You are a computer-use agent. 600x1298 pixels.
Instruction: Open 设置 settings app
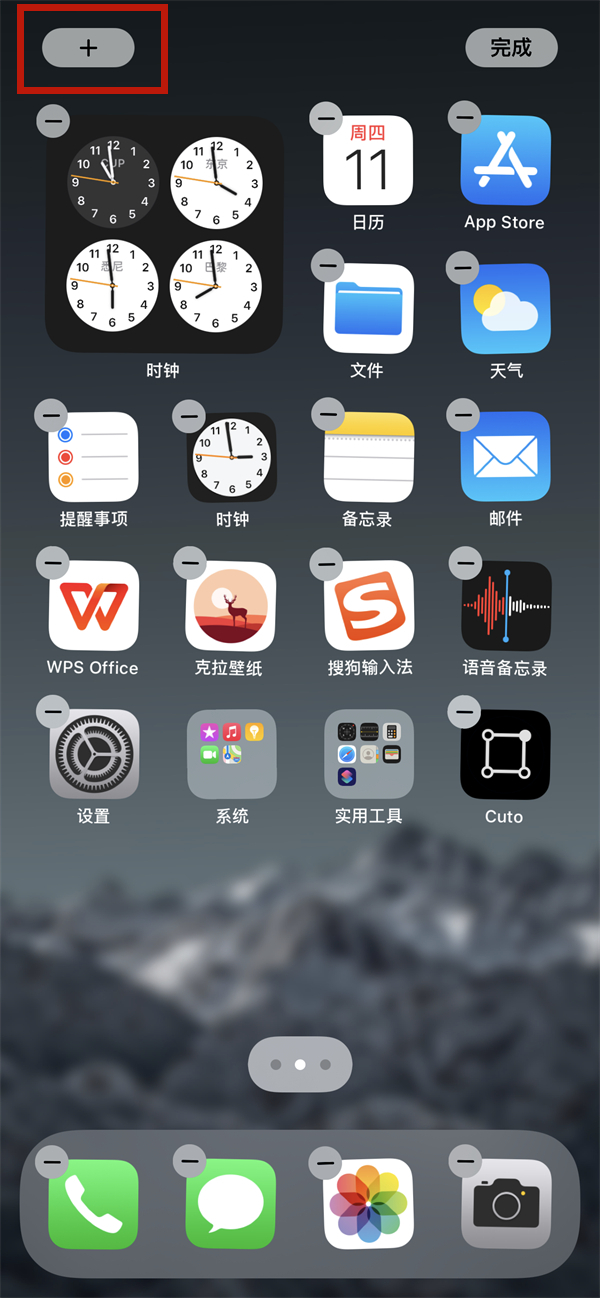click(94, 754)
